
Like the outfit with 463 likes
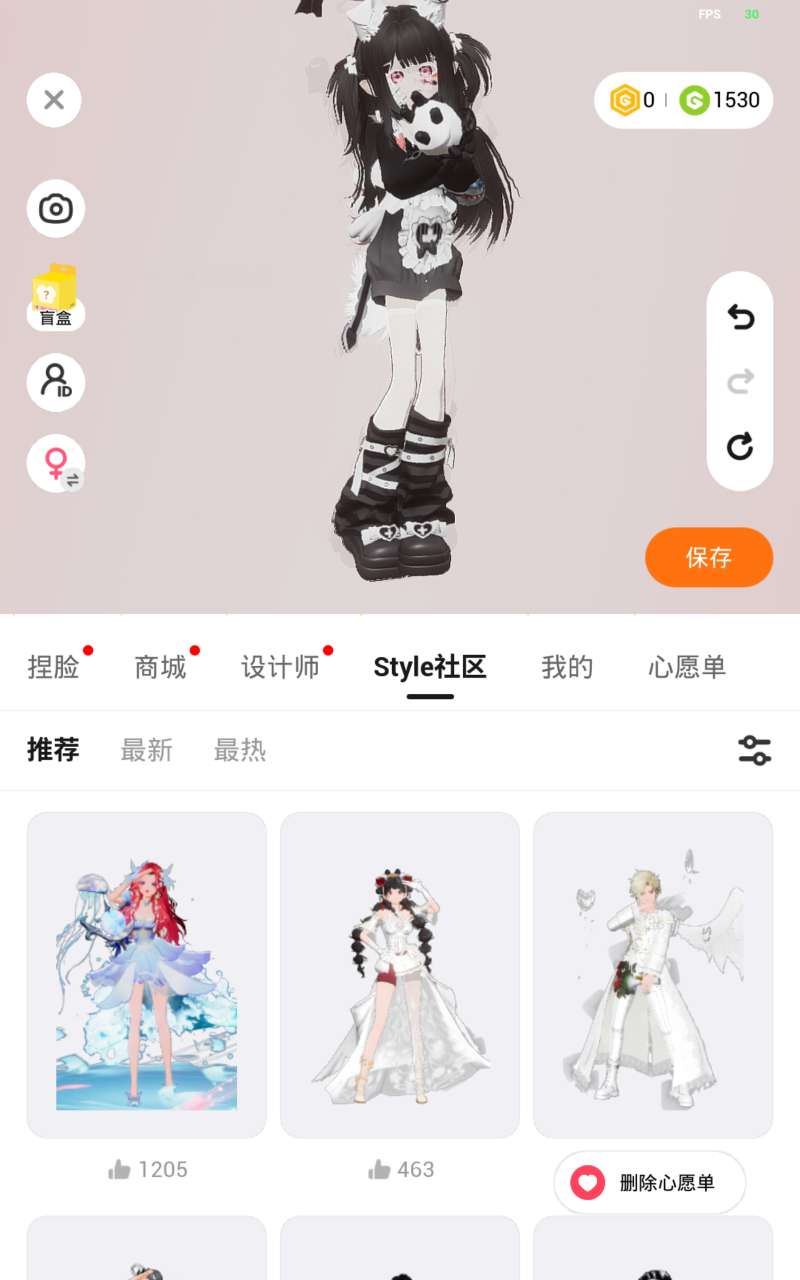coord(379,1169)
